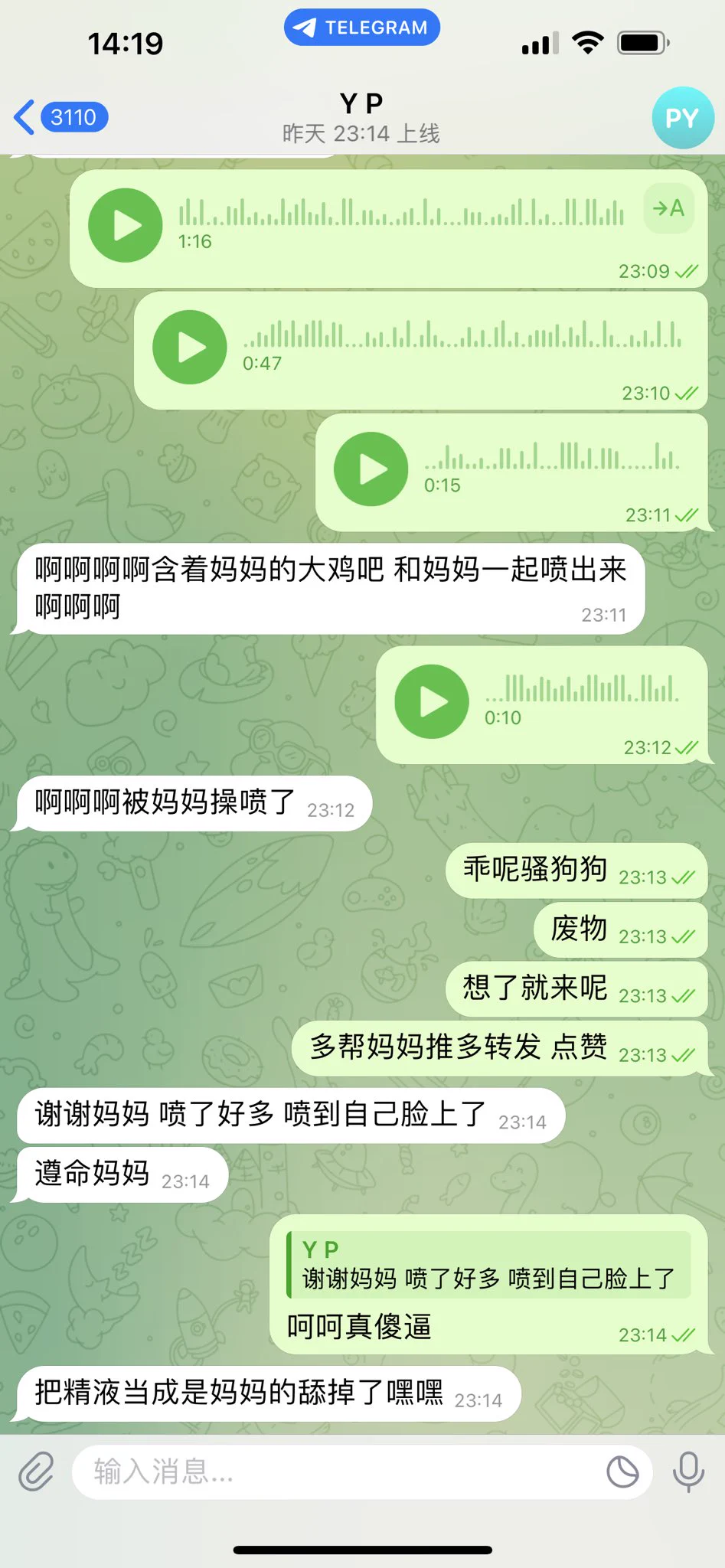Screen dimensions: 725x1568
Task: Open the Y P chat info header
Action: tap(361, 118)
